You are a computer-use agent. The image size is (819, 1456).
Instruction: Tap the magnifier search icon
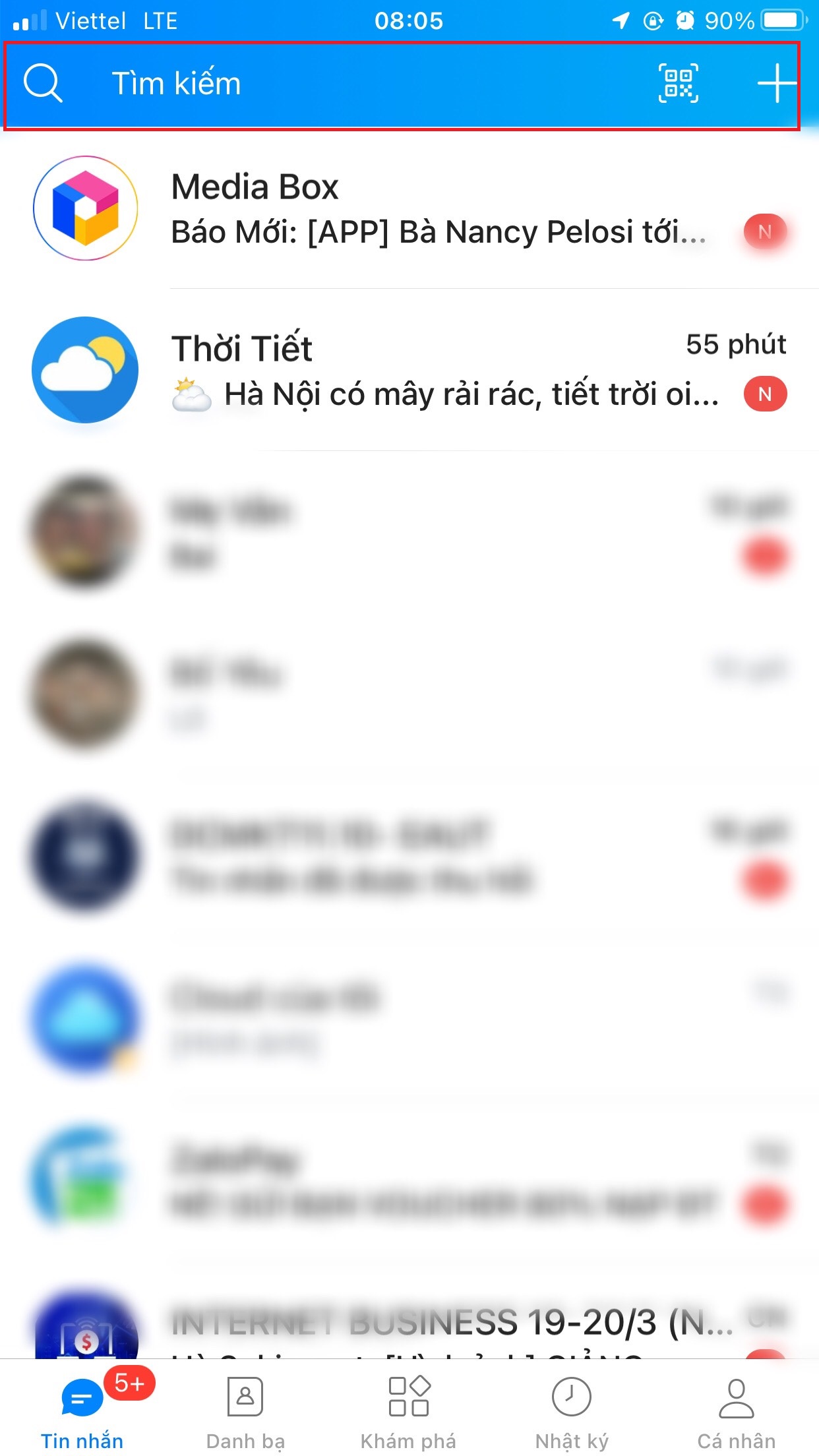tap(43, 84)
